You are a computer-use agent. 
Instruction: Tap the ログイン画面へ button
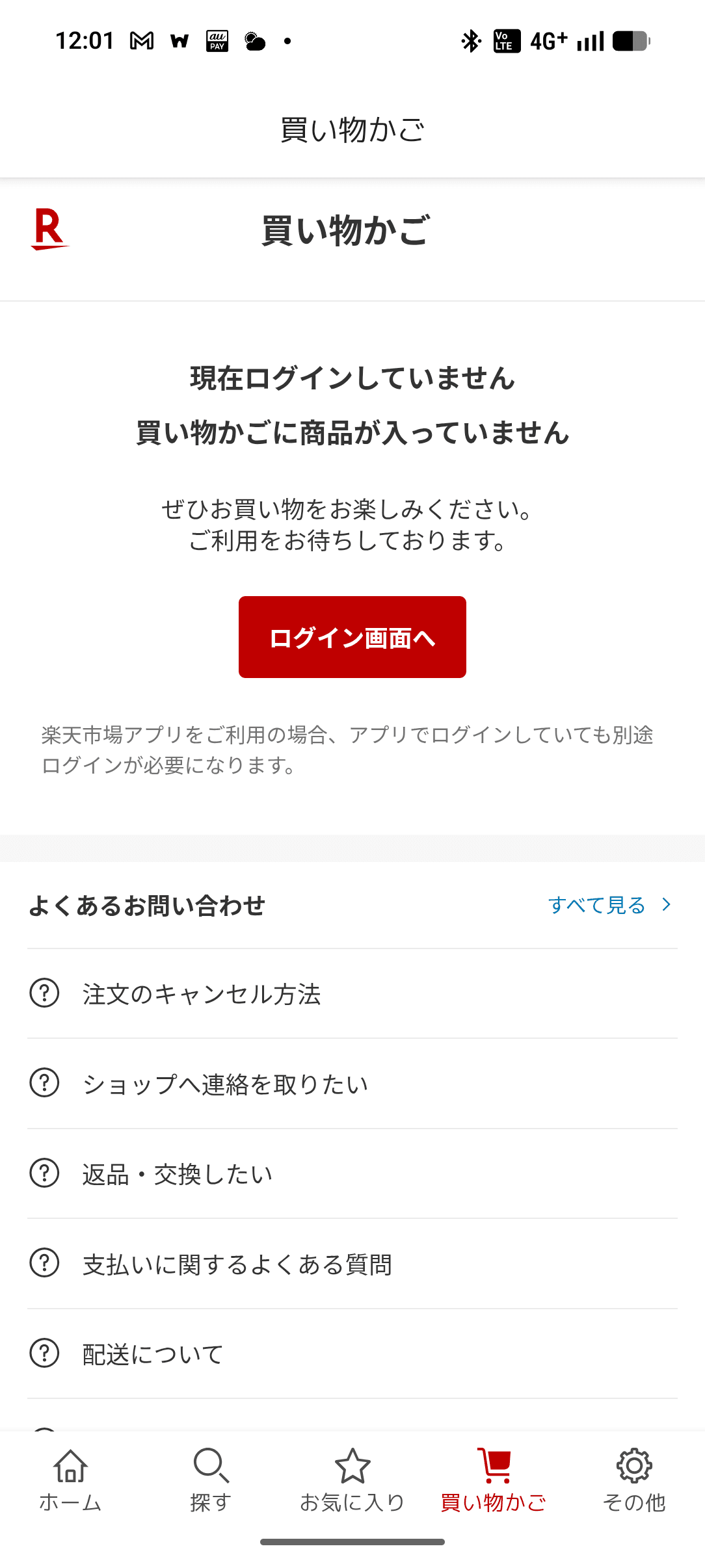(352, 637)
